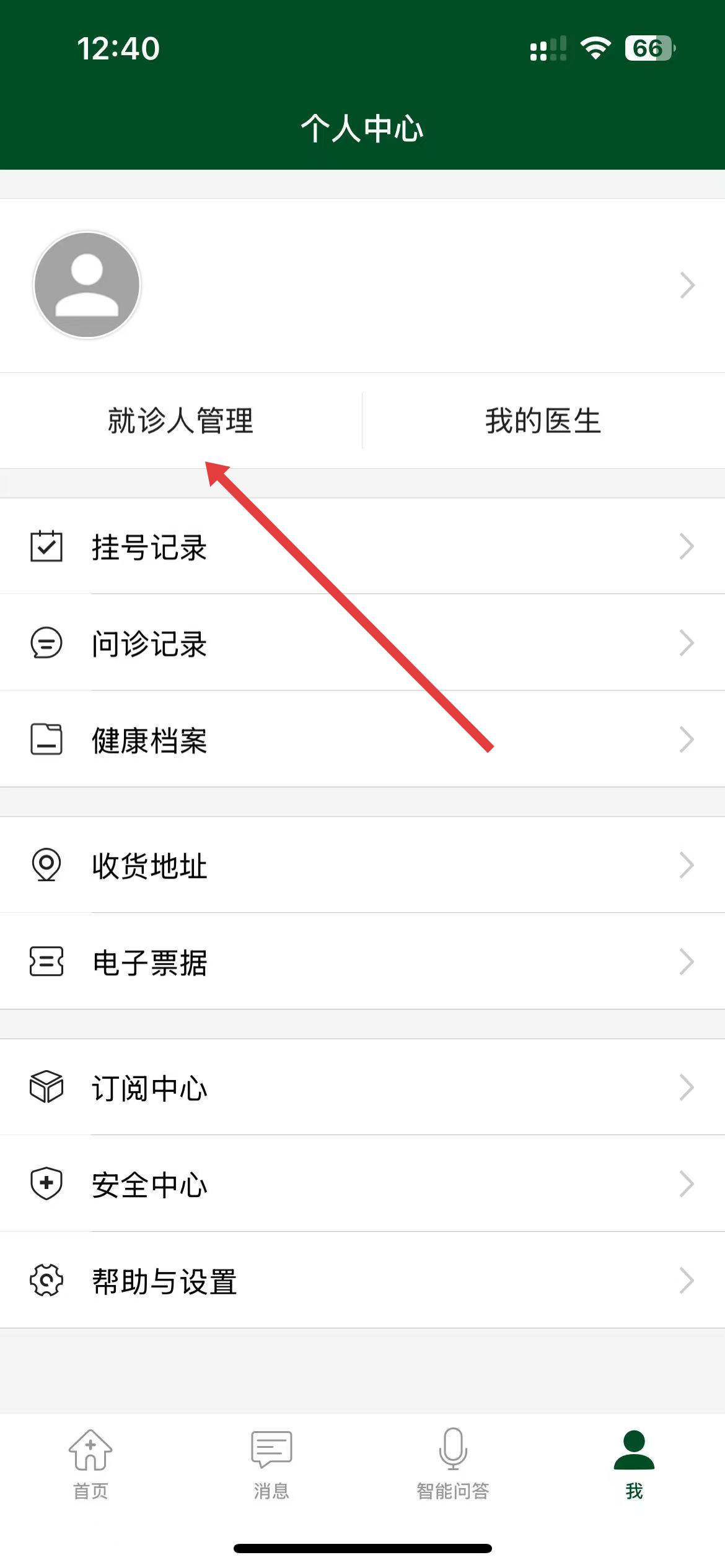
Task: Open 健康档案 health records
Action: [x=362, y=739]
